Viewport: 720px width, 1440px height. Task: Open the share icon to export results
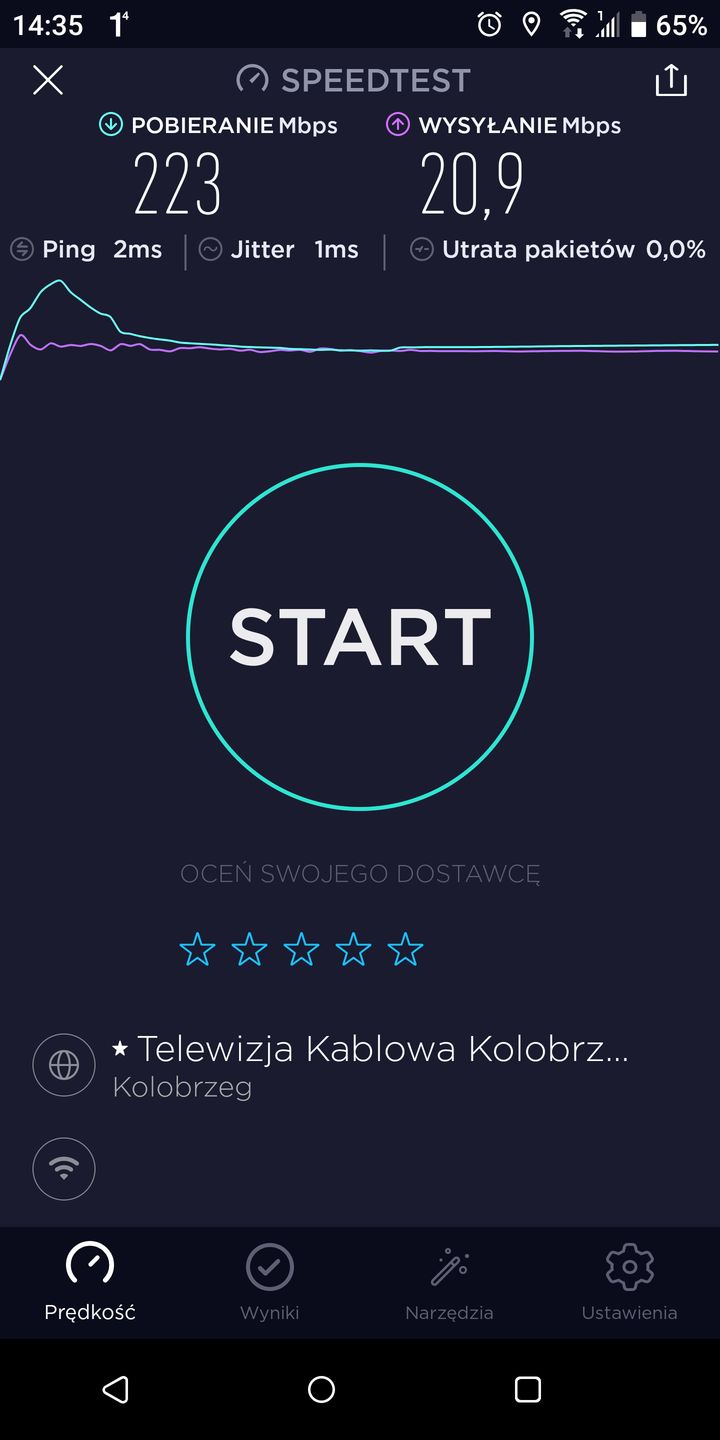671,80
